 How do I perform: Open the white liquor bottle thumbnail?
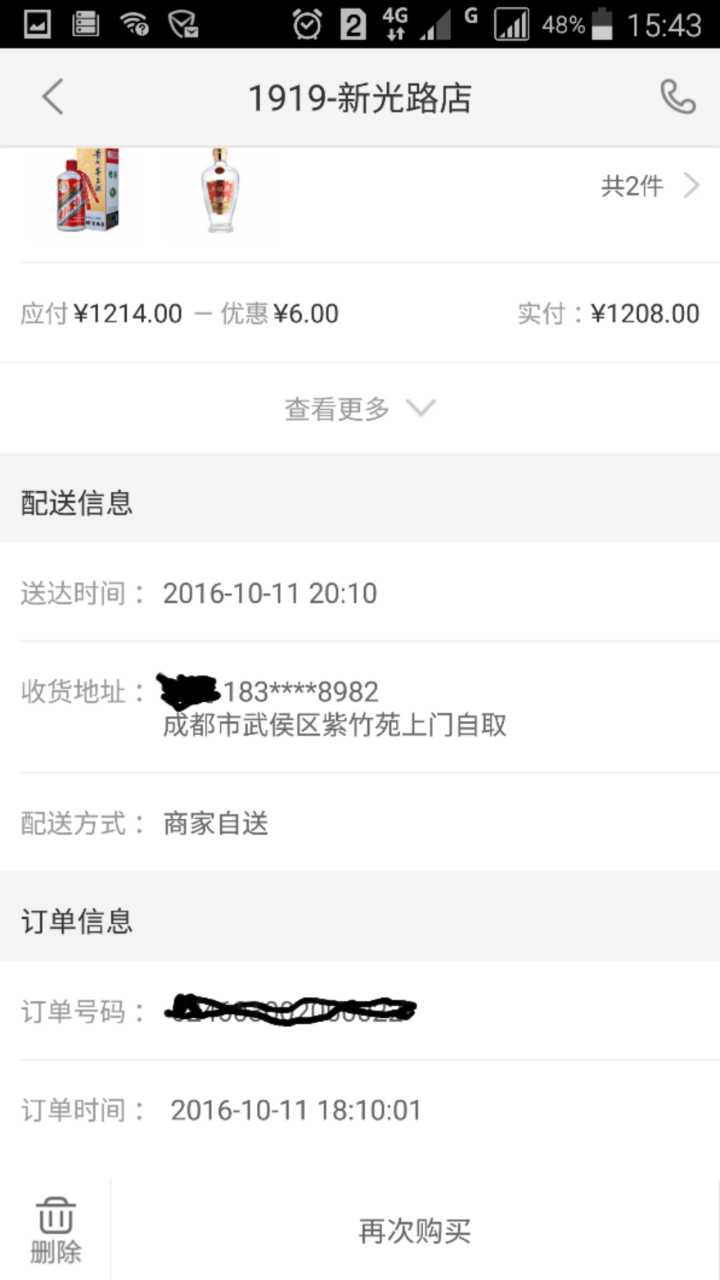pyautogui.click(x=219, y=190)
